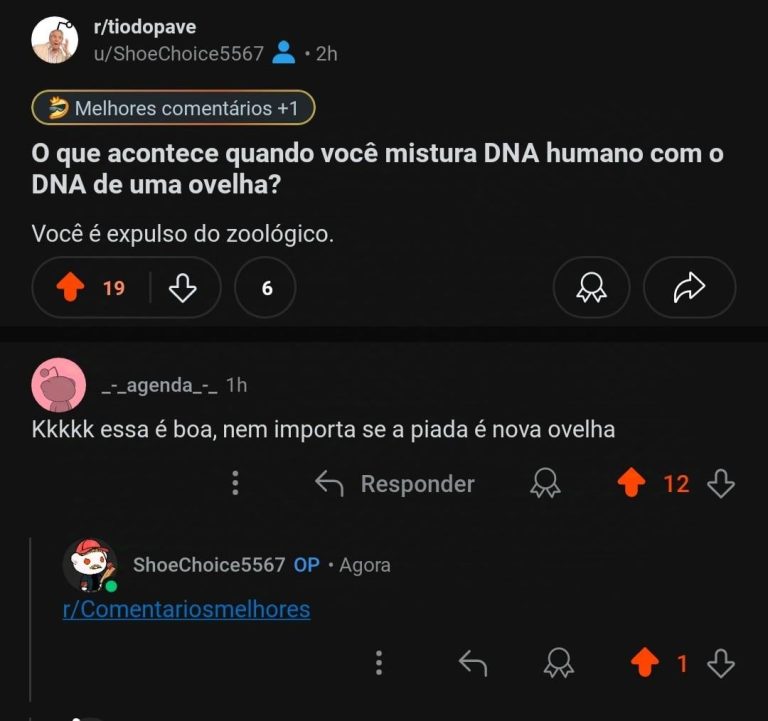768x721 pixels.
Task: Downvote the post about DNA de ovelha
Action: click(182, 288)
